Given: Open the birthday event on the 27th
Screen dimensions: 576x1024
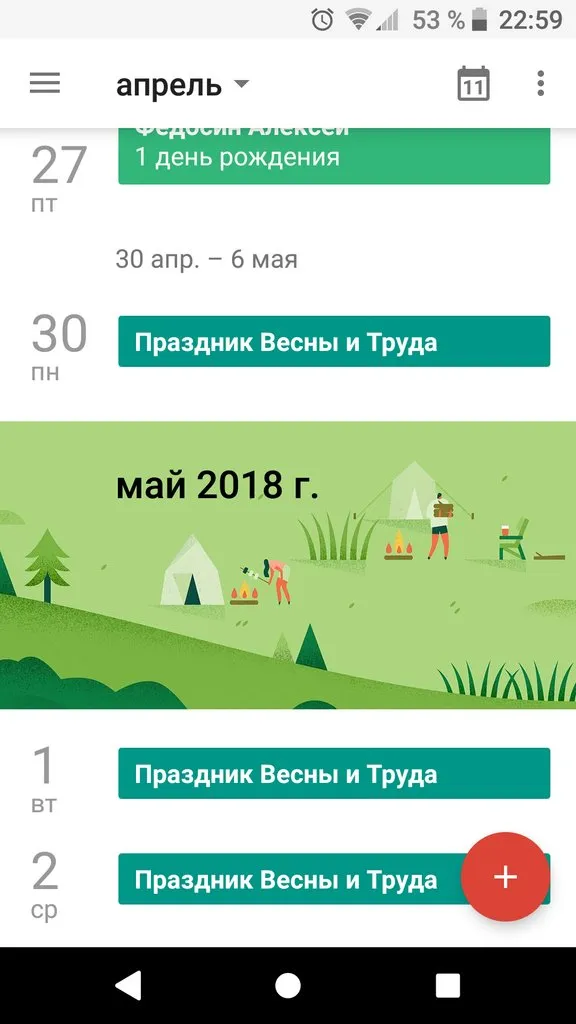Looking at the screenshot, I should pos(334,156).
